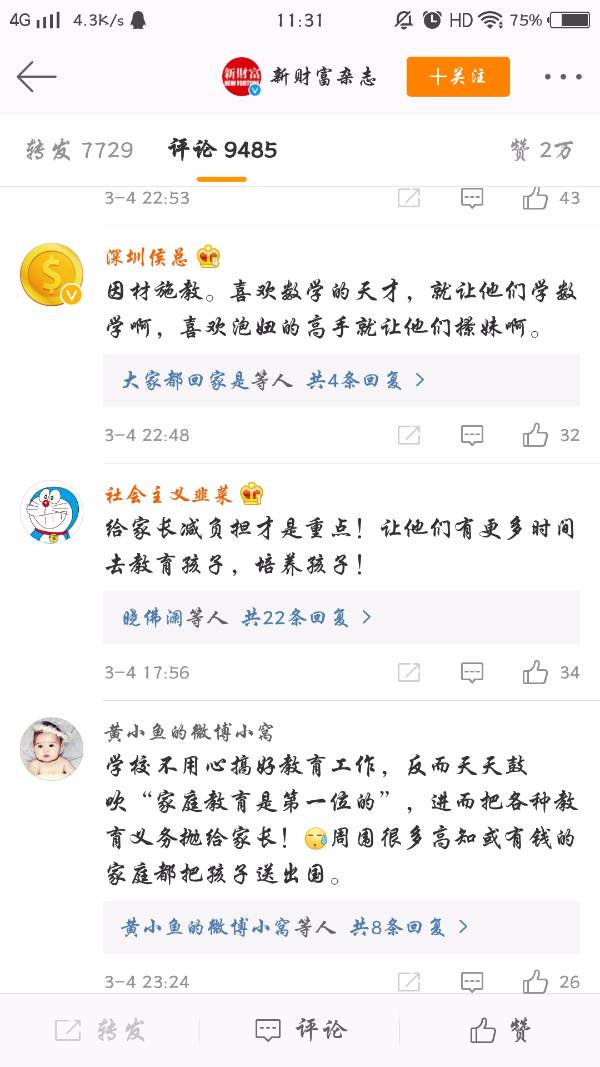Tap 转发 in the bottom bar
600x1067 pixels.
100,1030
